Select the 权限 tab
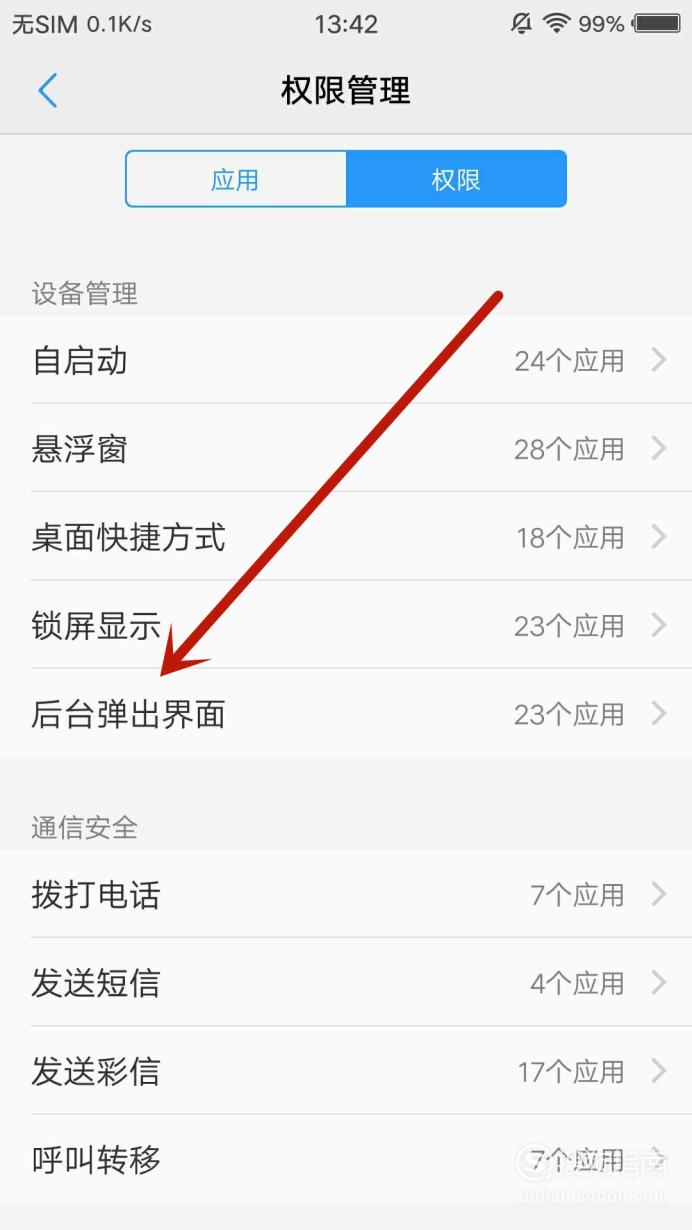The height and width of the screenshot is (1230, 692). point(456,179)
